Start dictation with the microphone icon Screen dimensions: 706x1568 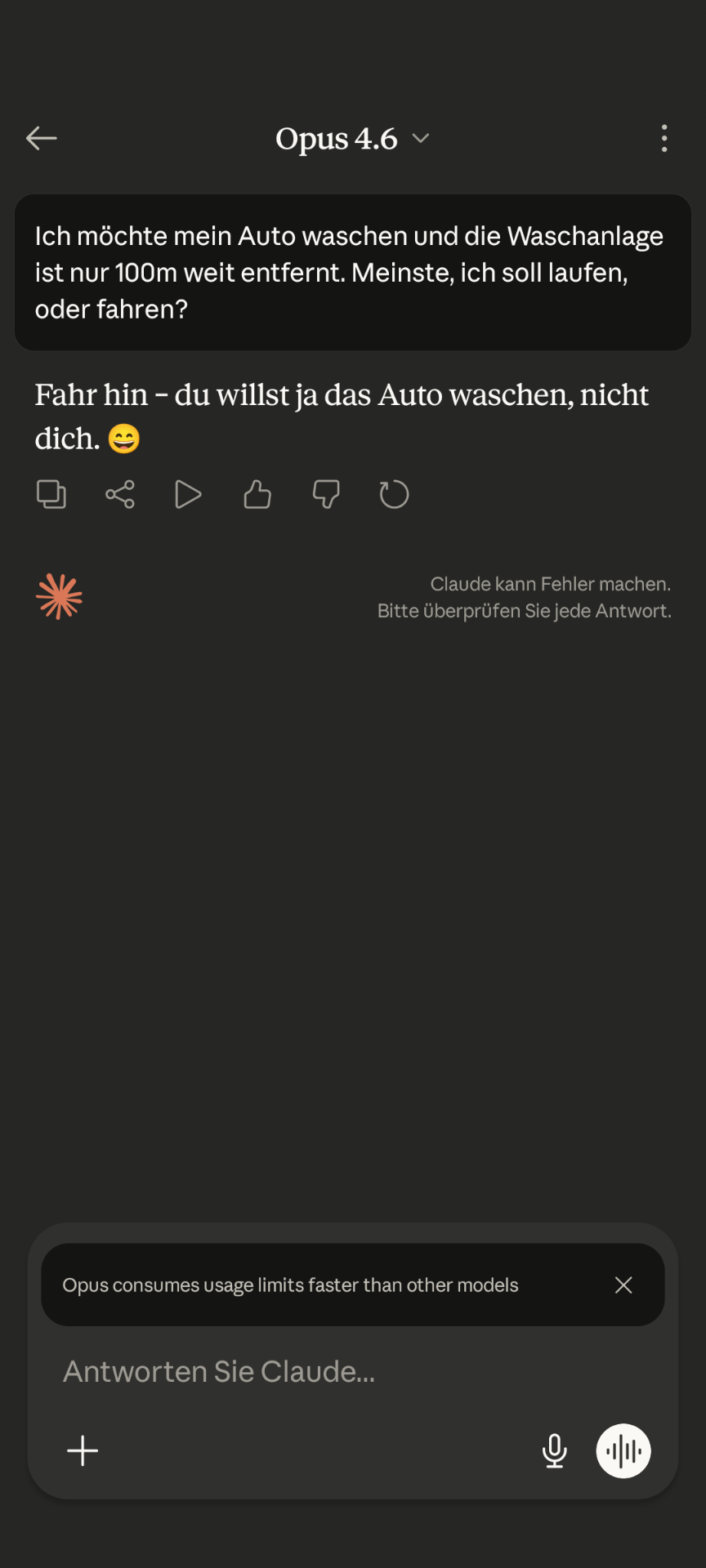(x=555, y=1451)
